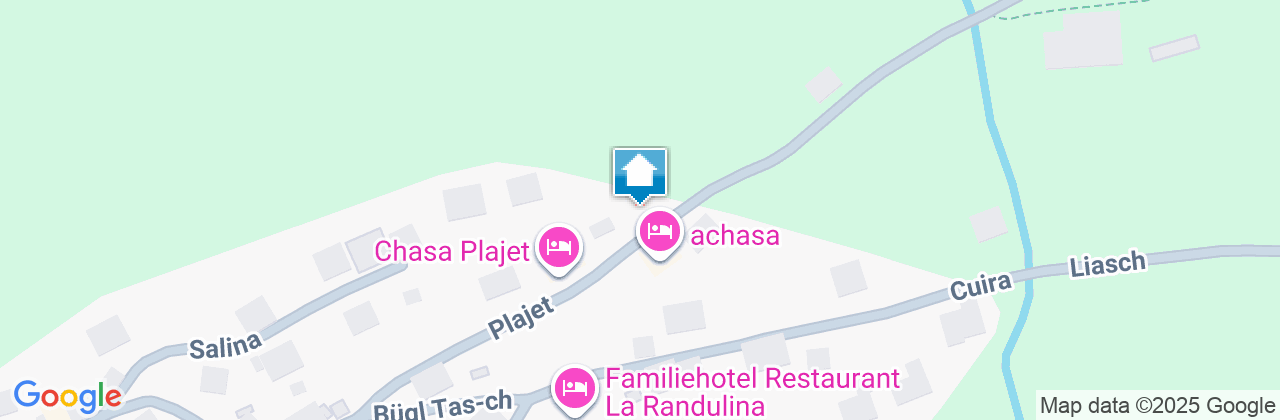The height and width of the screenshot is (420, 1280).
Task: Open the Chasa Plajet hotel pin
Action: coord(559,246)
